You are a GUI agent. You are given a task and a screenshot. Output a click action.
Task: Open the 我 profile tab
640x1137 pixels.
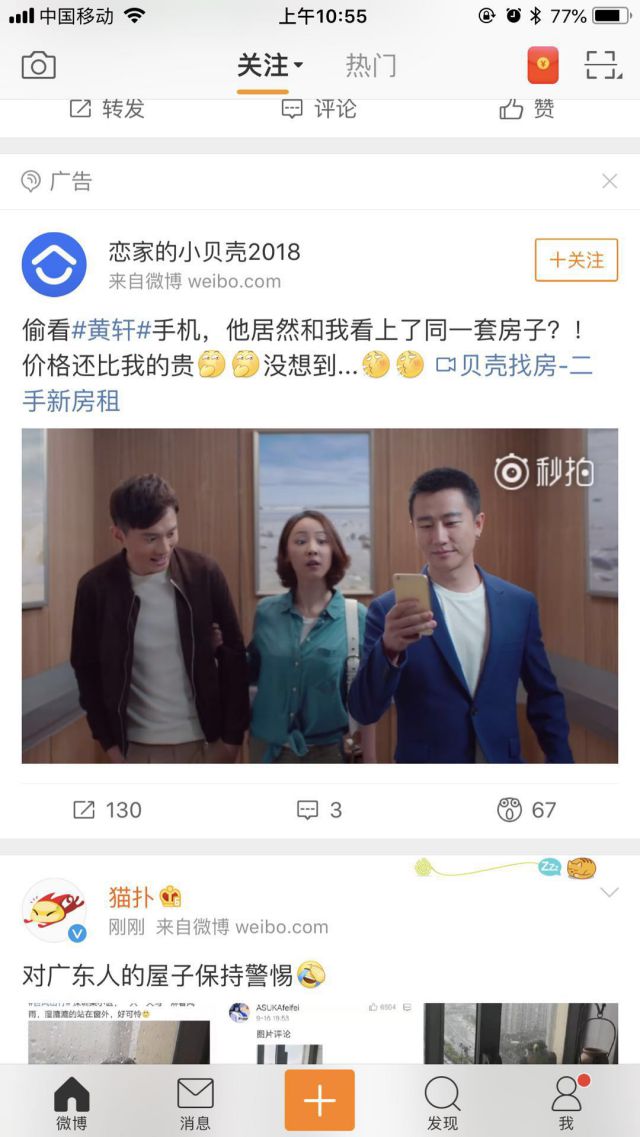click(x=566, y=1102)
